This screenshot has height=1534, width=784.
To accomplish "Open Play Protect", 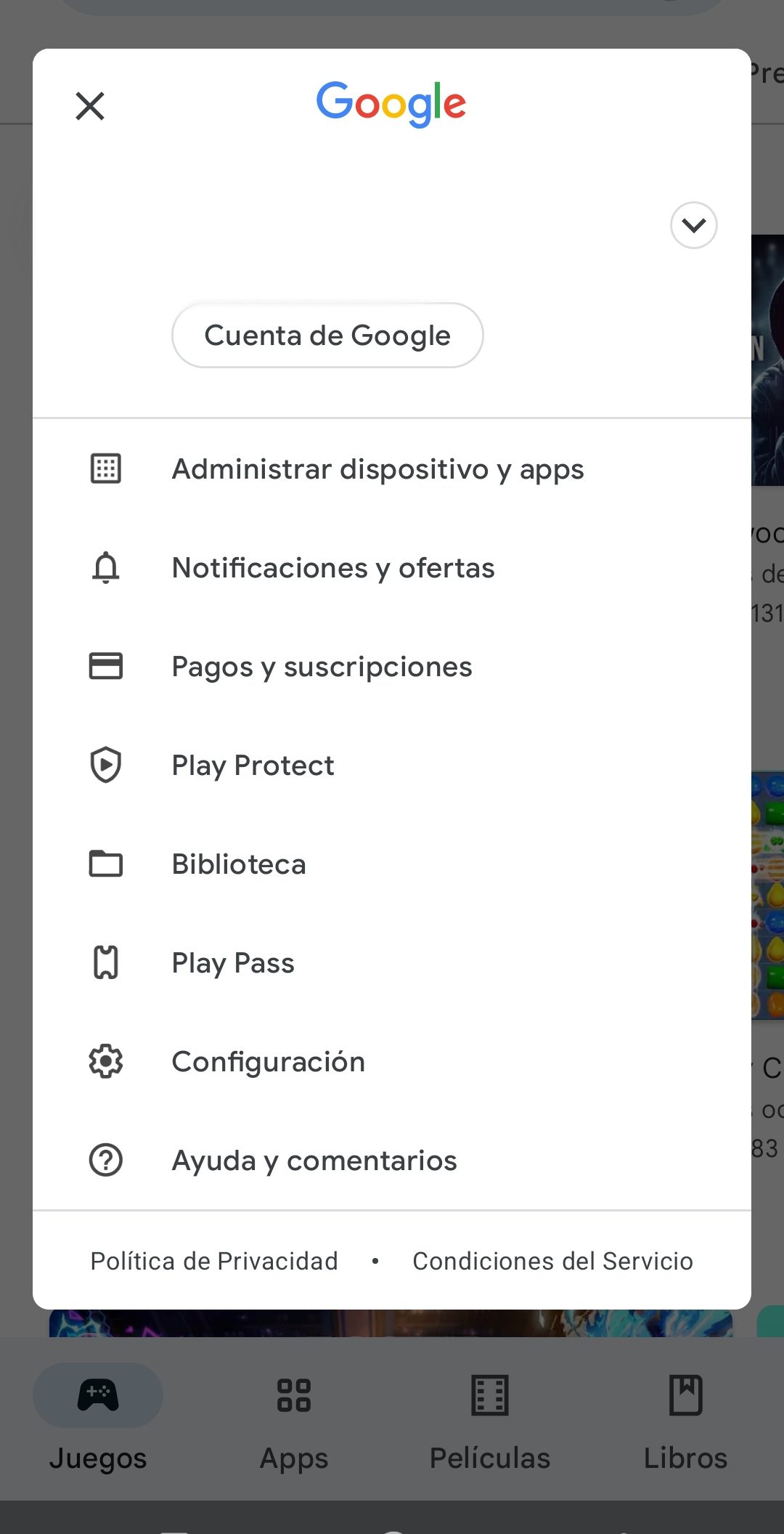I will coord(253,766).
